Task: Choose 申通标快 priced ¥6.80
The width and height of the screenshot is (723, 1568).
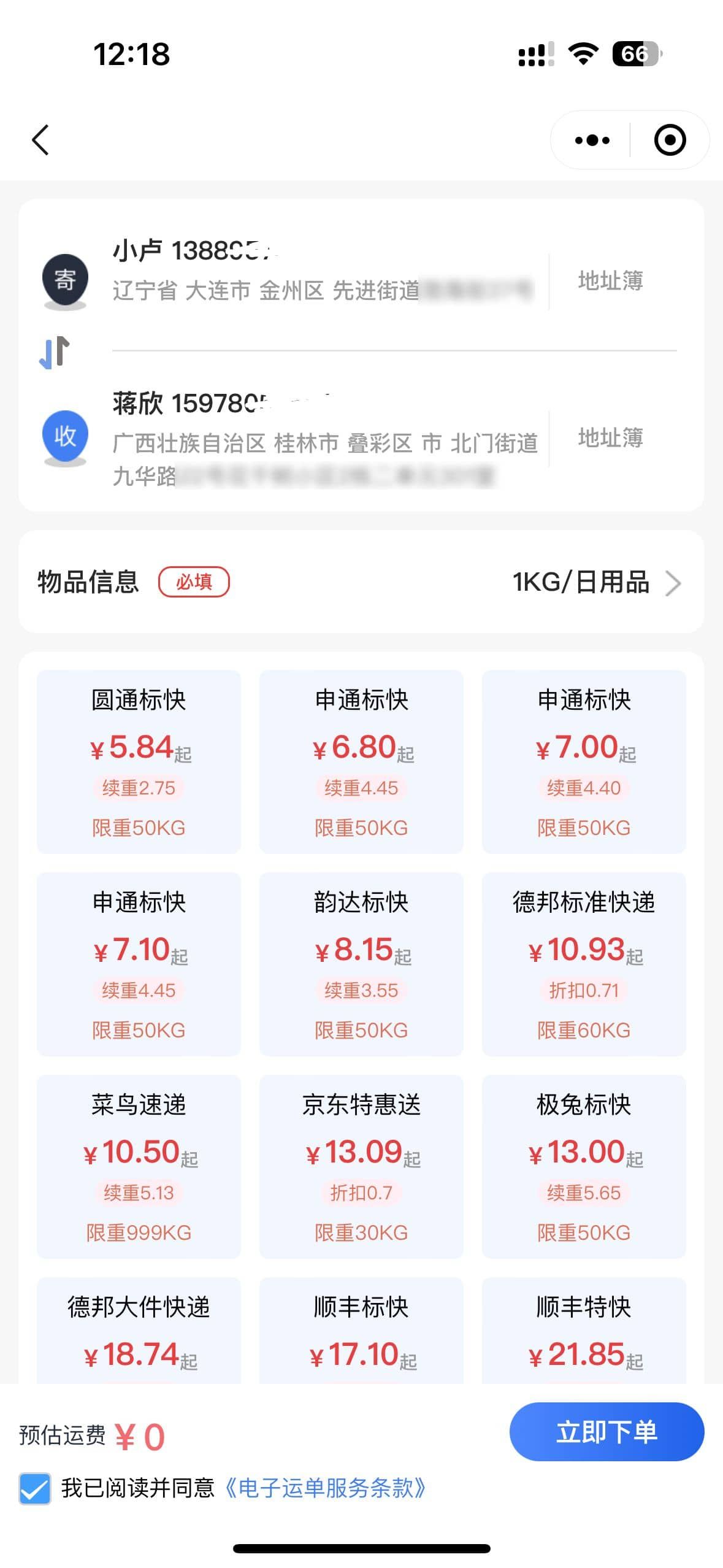Action: 361,761
